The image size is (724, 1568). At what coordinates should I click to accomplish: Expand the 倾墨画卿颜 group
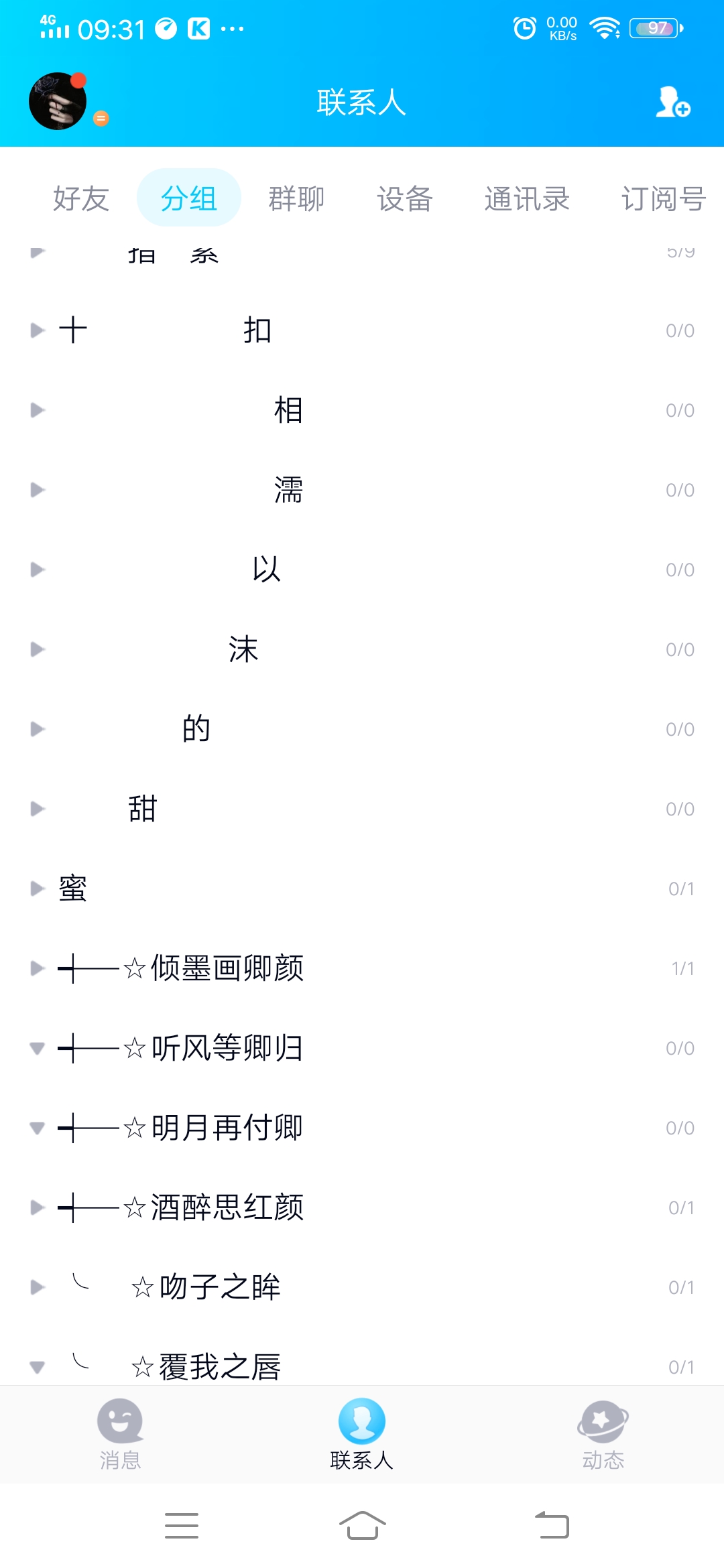[362, 968]
